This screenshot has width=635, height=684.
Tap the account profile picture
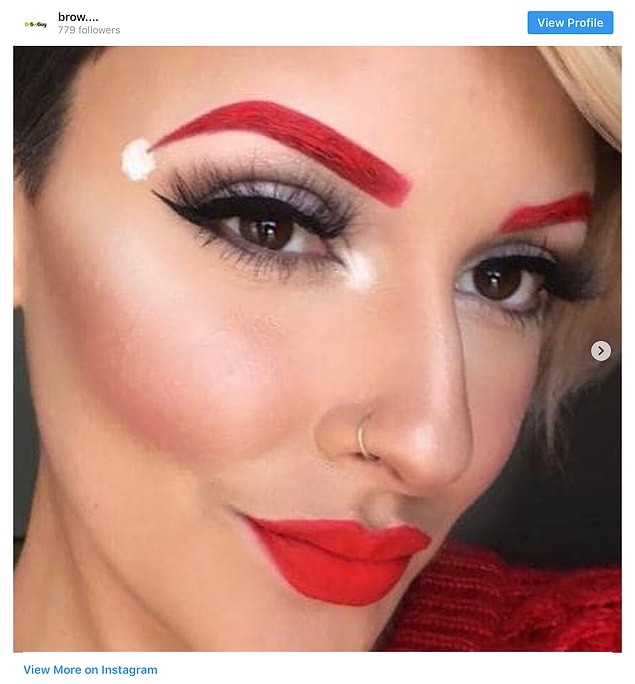point(35,23)
